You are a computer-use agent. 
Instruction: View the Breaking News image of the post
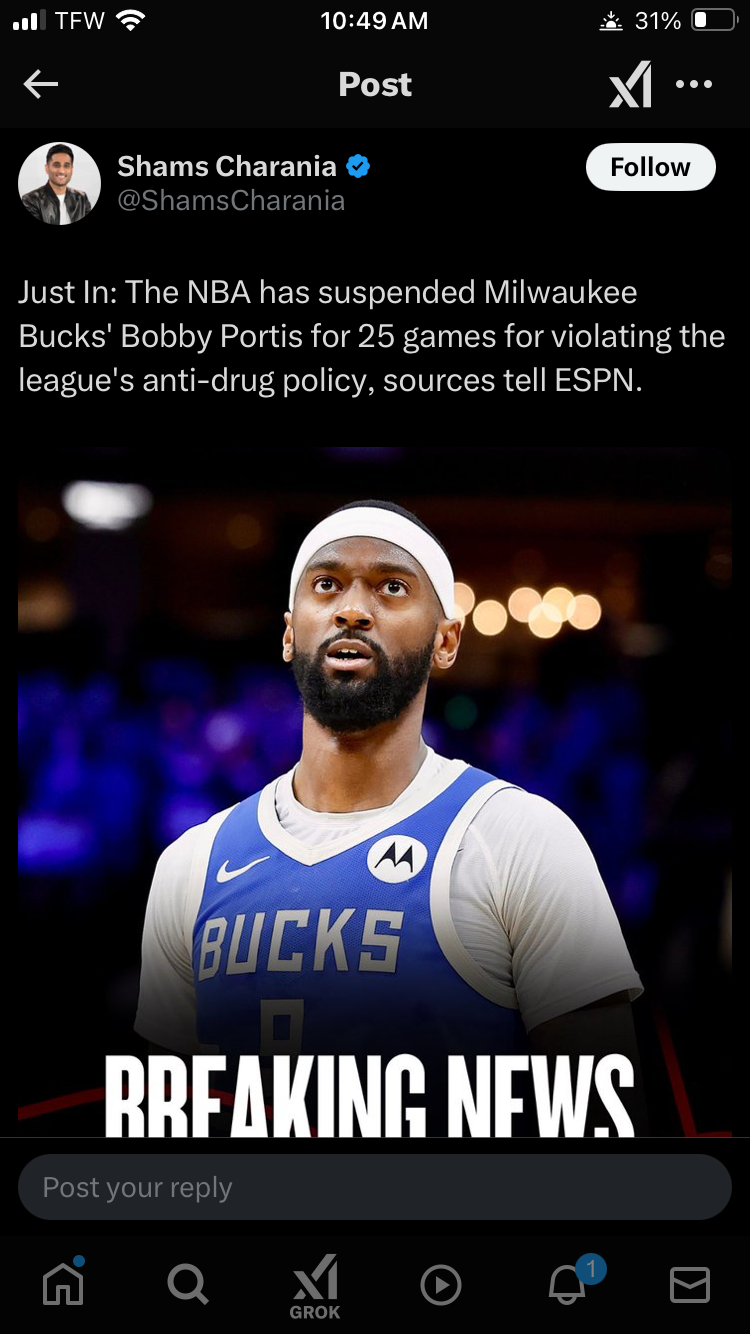[x=375, y=790]
